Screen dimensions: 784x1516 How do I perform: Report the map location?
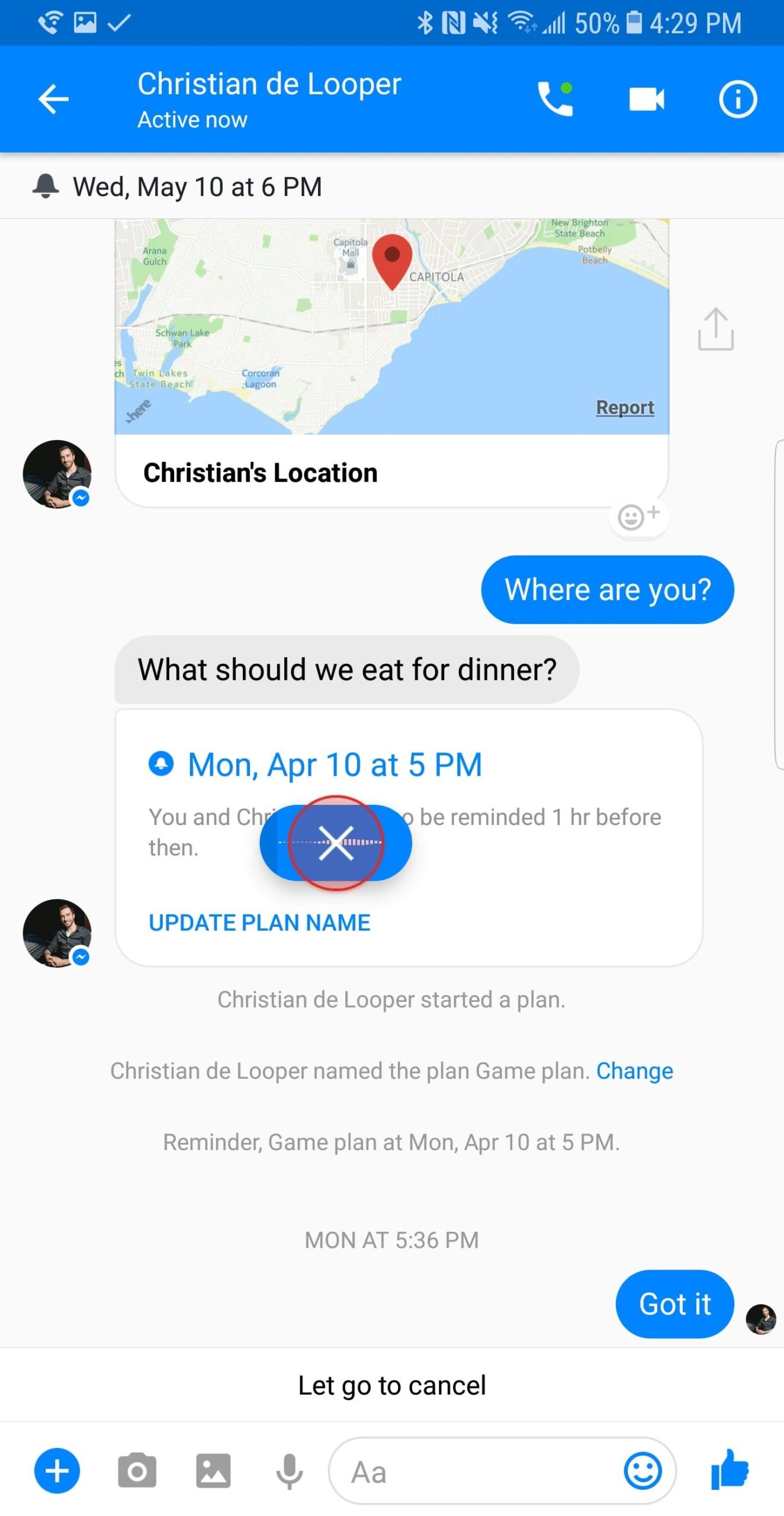point(625,407)
